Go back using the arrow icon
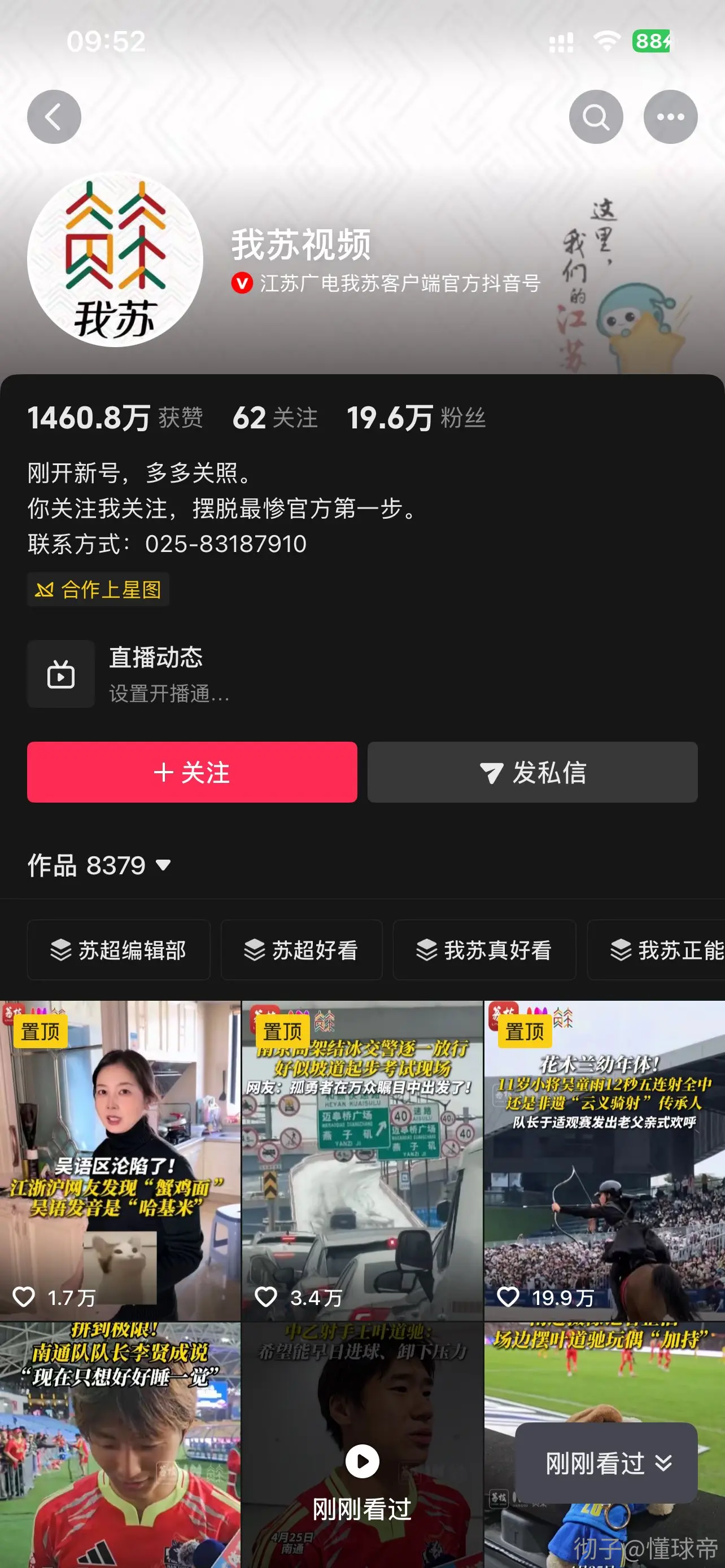The height and width of the screenshot is (1568, 725). tap(54, 117)
